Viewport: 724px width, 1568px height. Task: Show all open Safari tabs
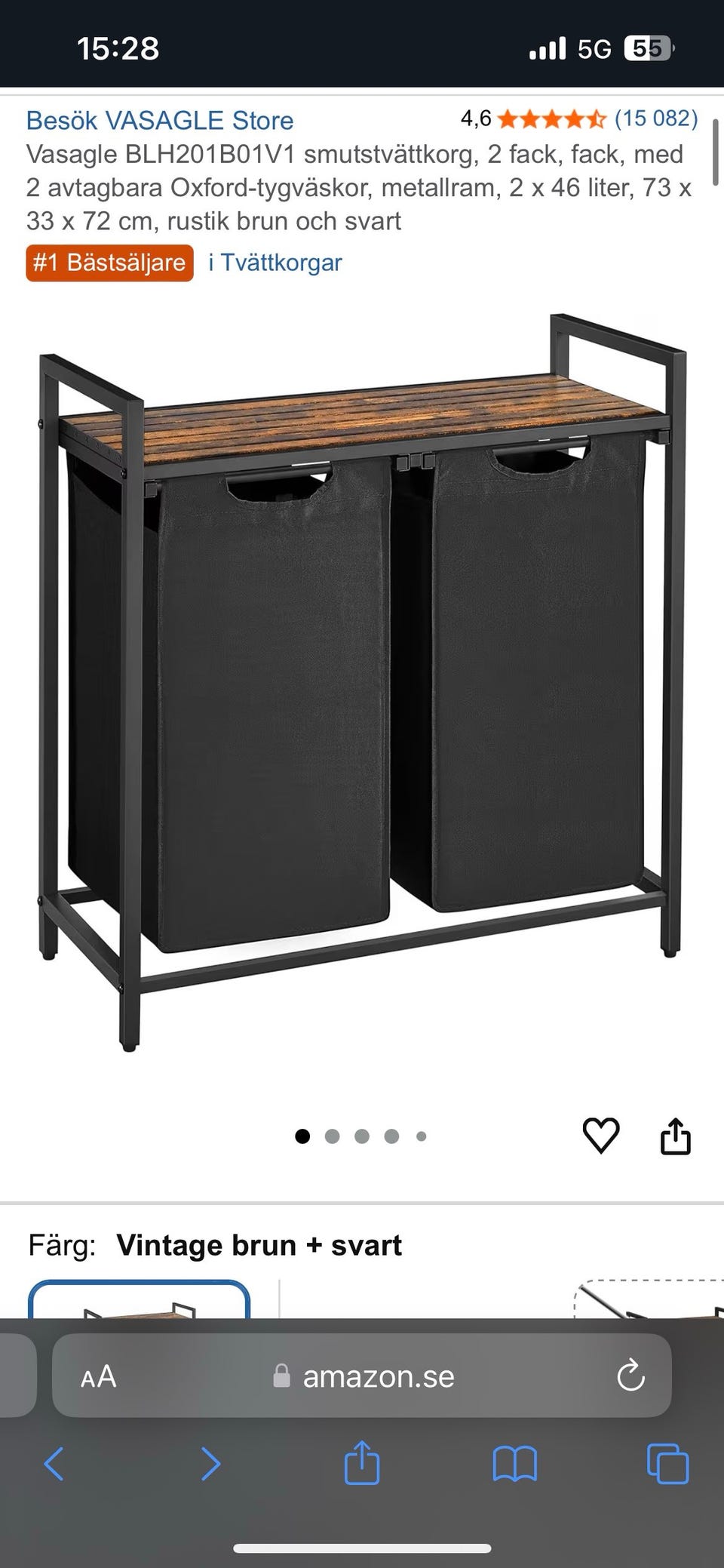667,1464
